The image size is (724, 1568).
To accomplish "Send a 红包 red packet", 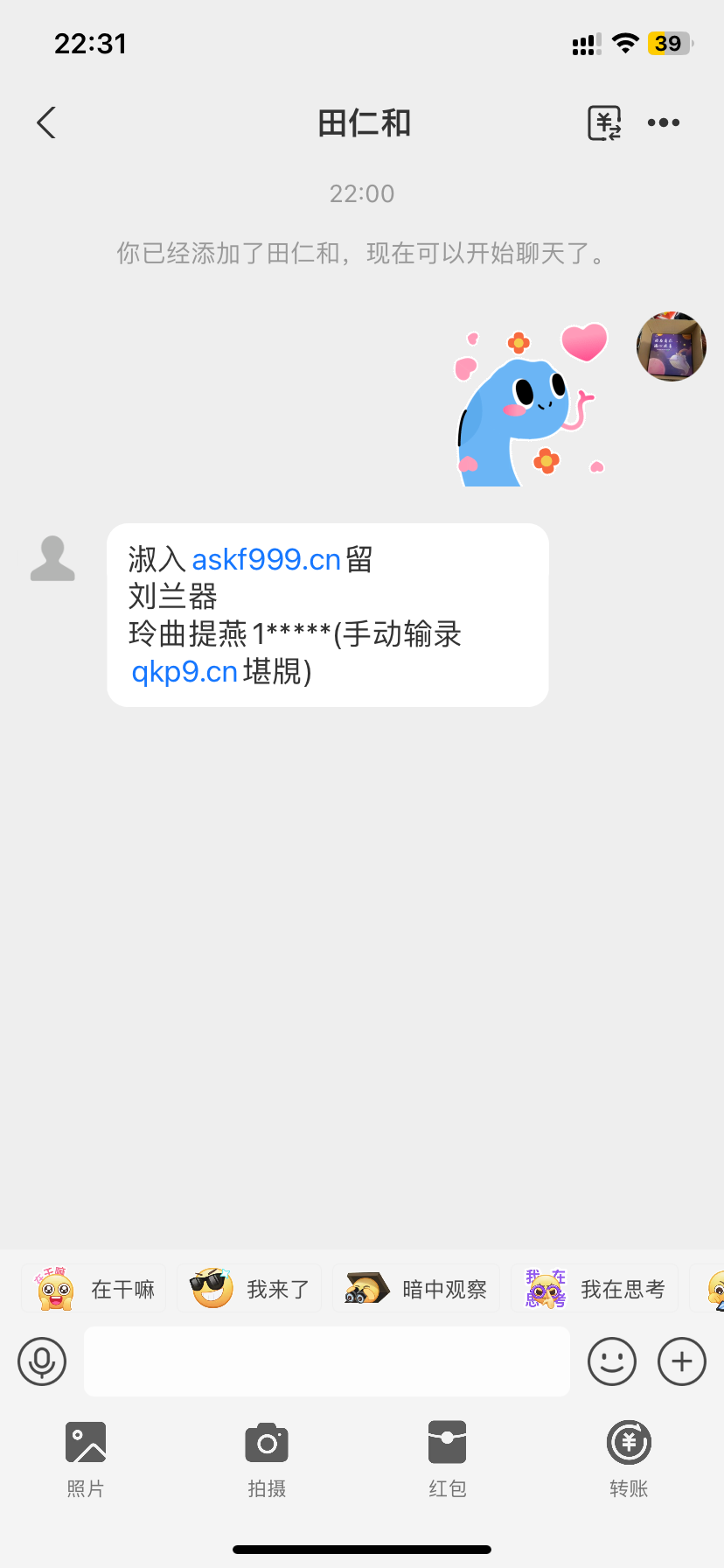I will [x=448, y=1459].
